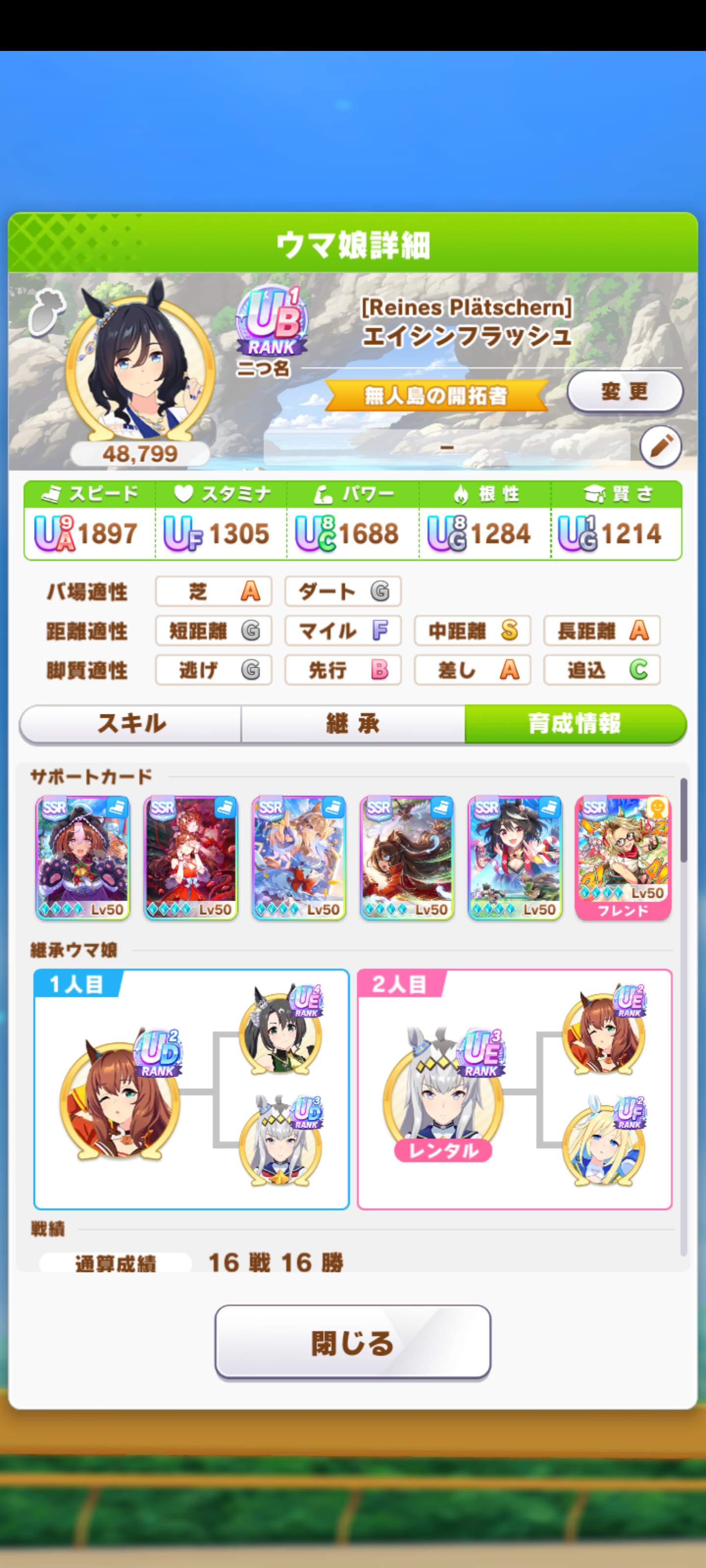The image size is (706, 1568).
Task: Select the 育成情報 tab
Action: click(x=575, y=724)
